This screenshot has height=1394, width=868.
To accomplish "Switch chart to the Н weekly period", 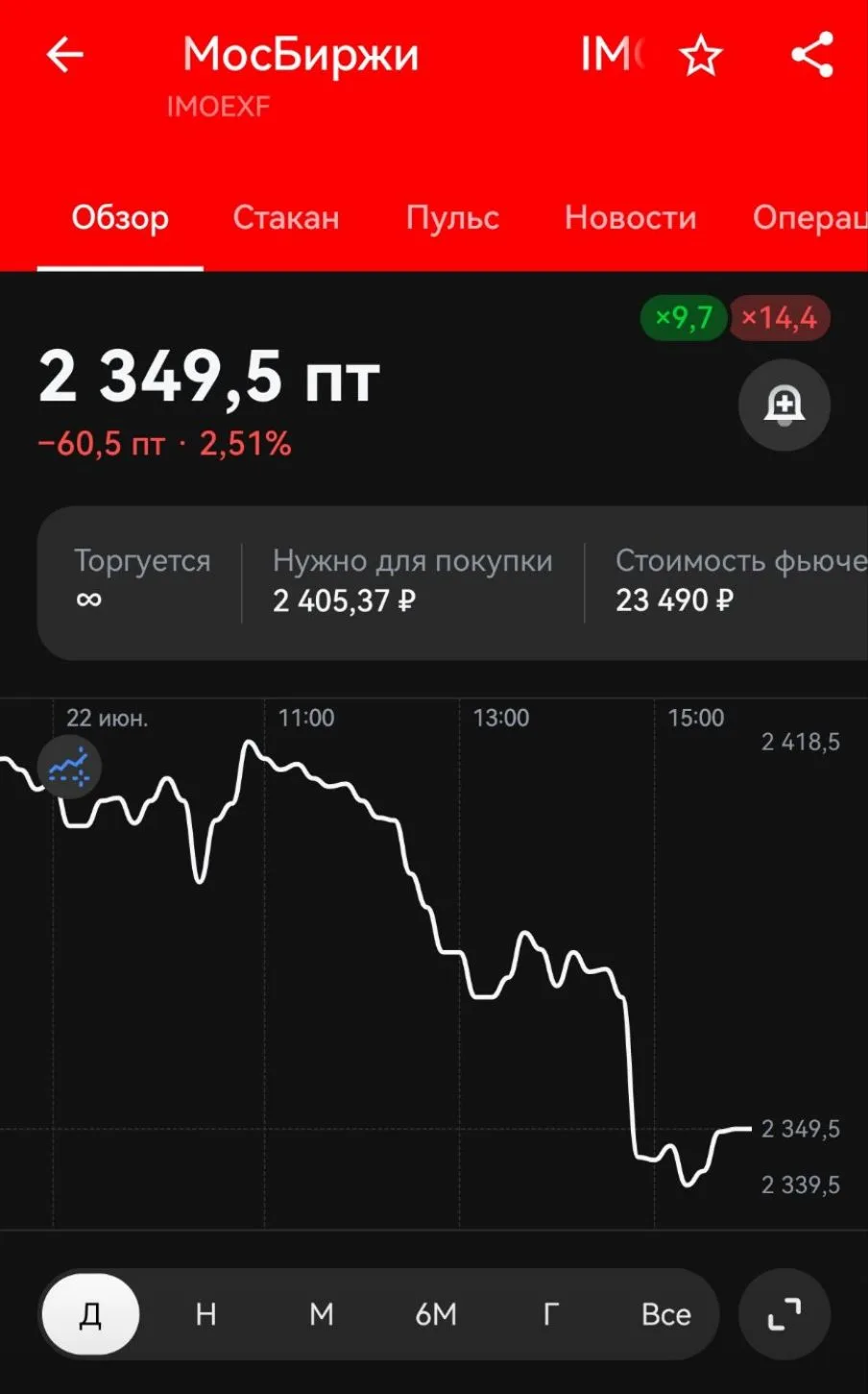I will click(x=205, y=1314).
